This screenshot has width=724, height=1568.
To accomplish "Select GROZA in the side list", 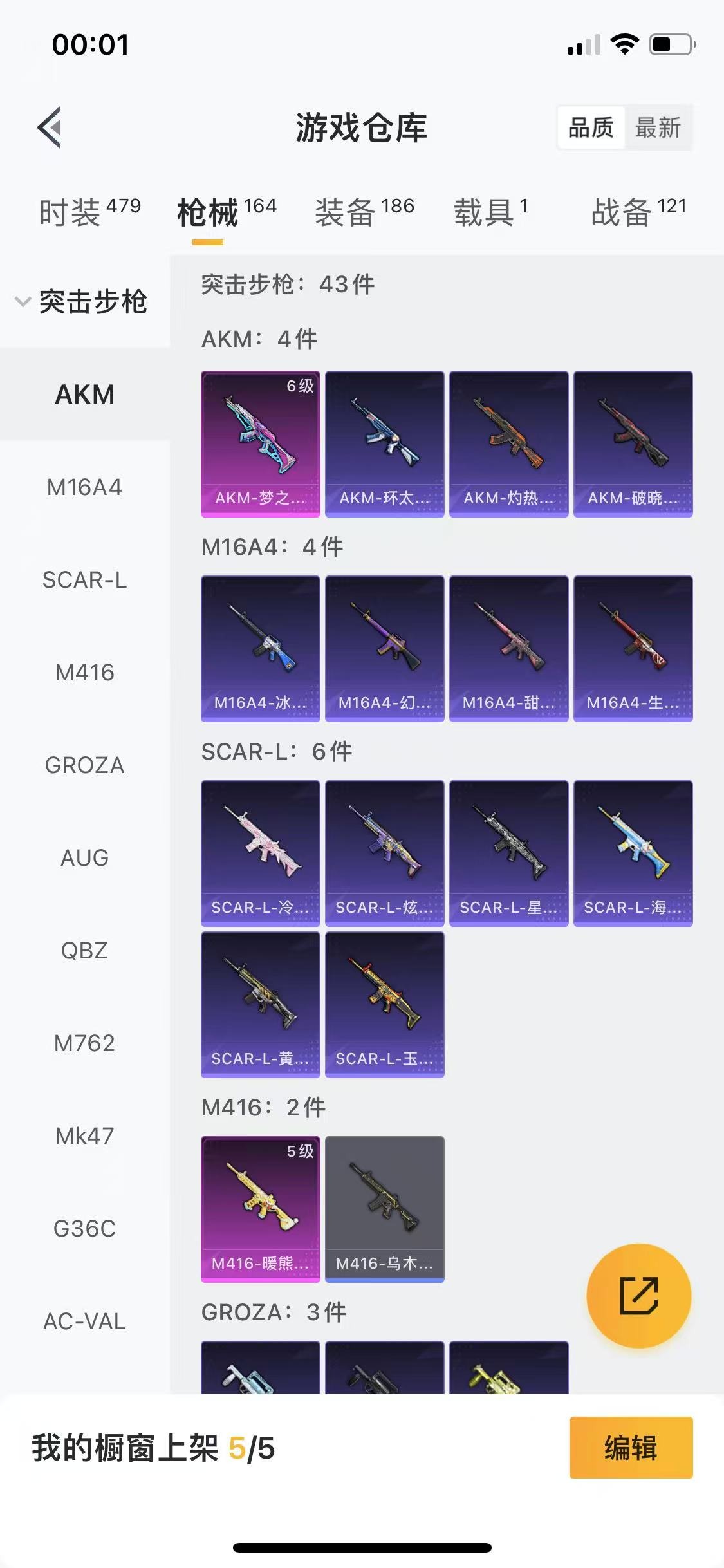I will coord(84,765).
